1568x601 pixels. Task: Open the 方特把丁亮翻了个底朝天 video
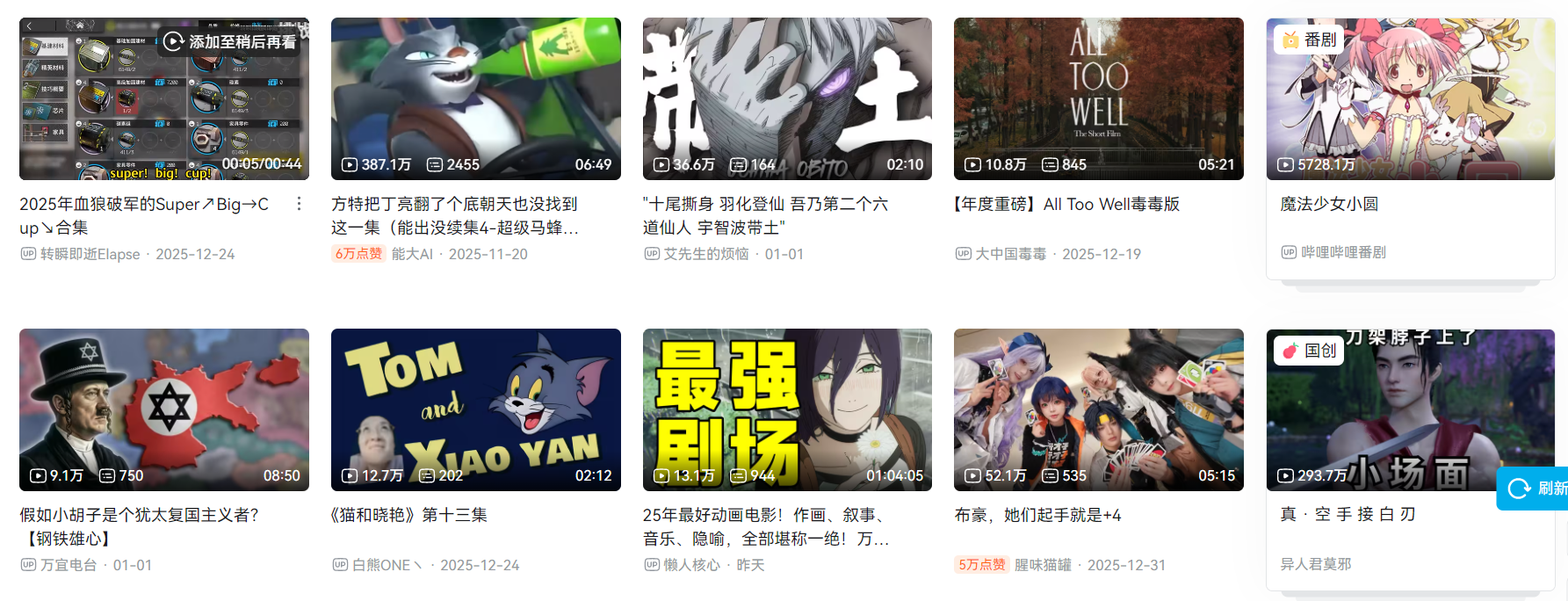pyautogui.click(x=475, y=98)
